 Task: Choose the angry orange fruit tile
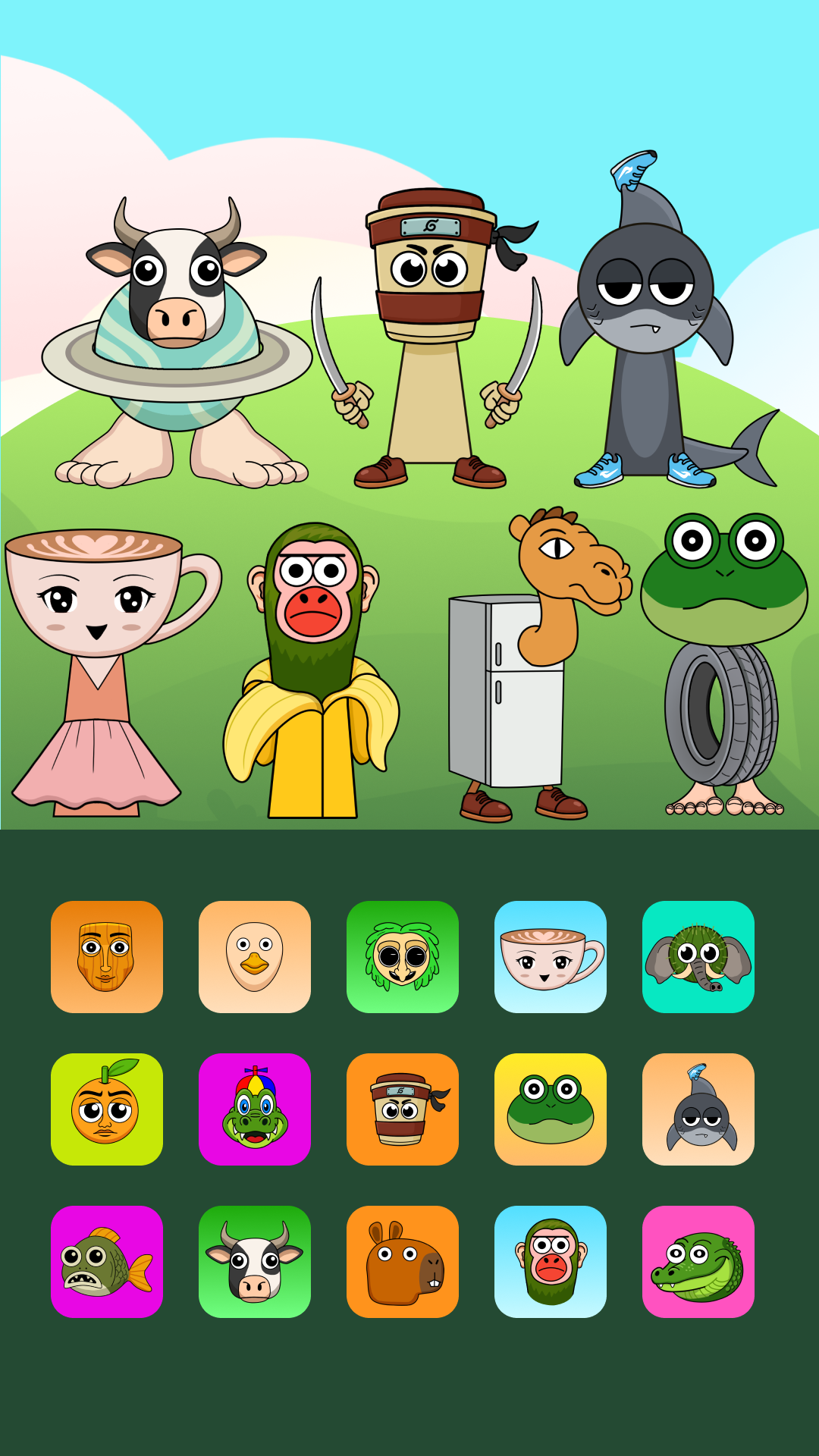pyautogui.click(x=107, y=1109)
